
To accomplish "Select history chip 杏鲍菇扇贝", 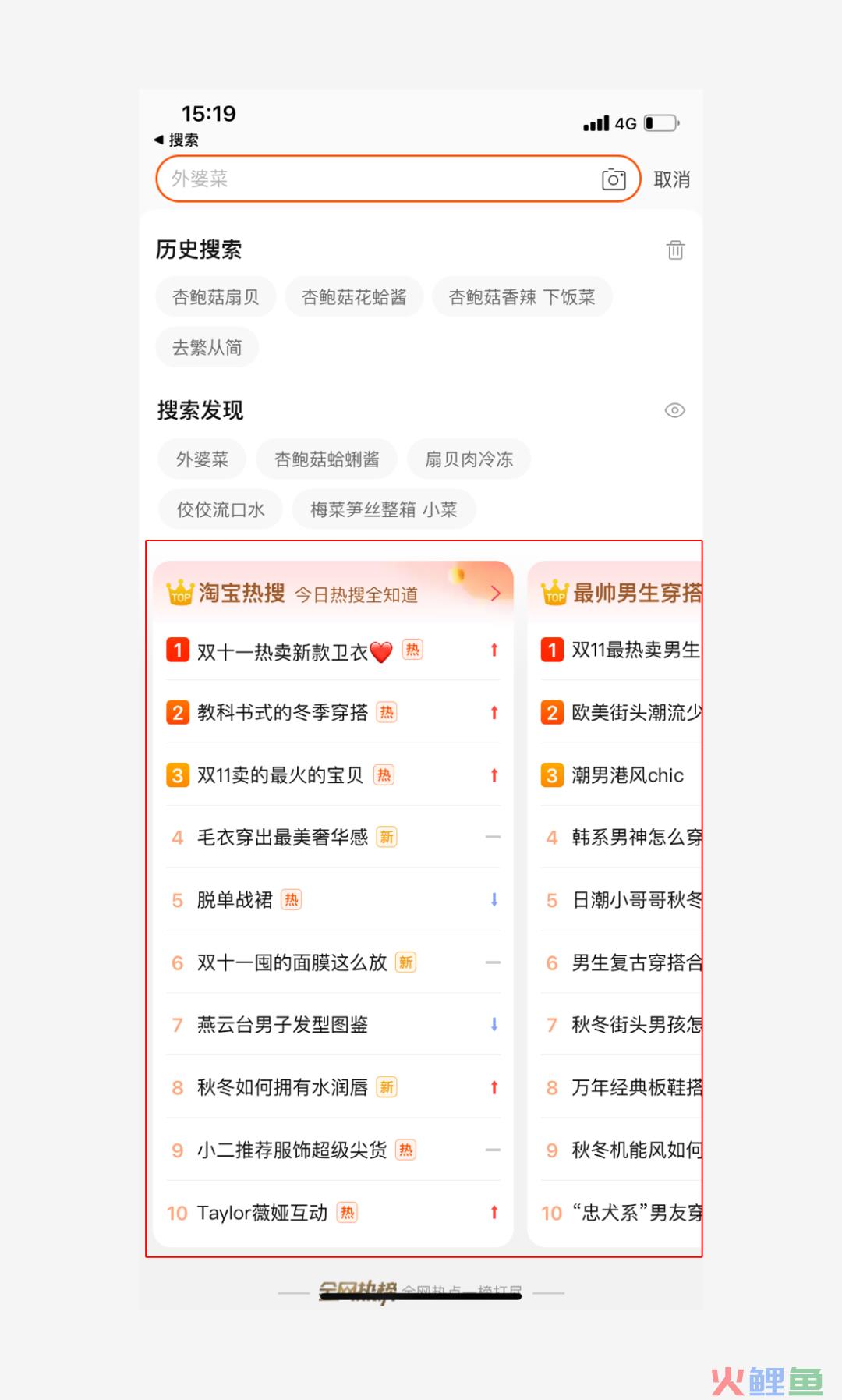I will [216, 297].
